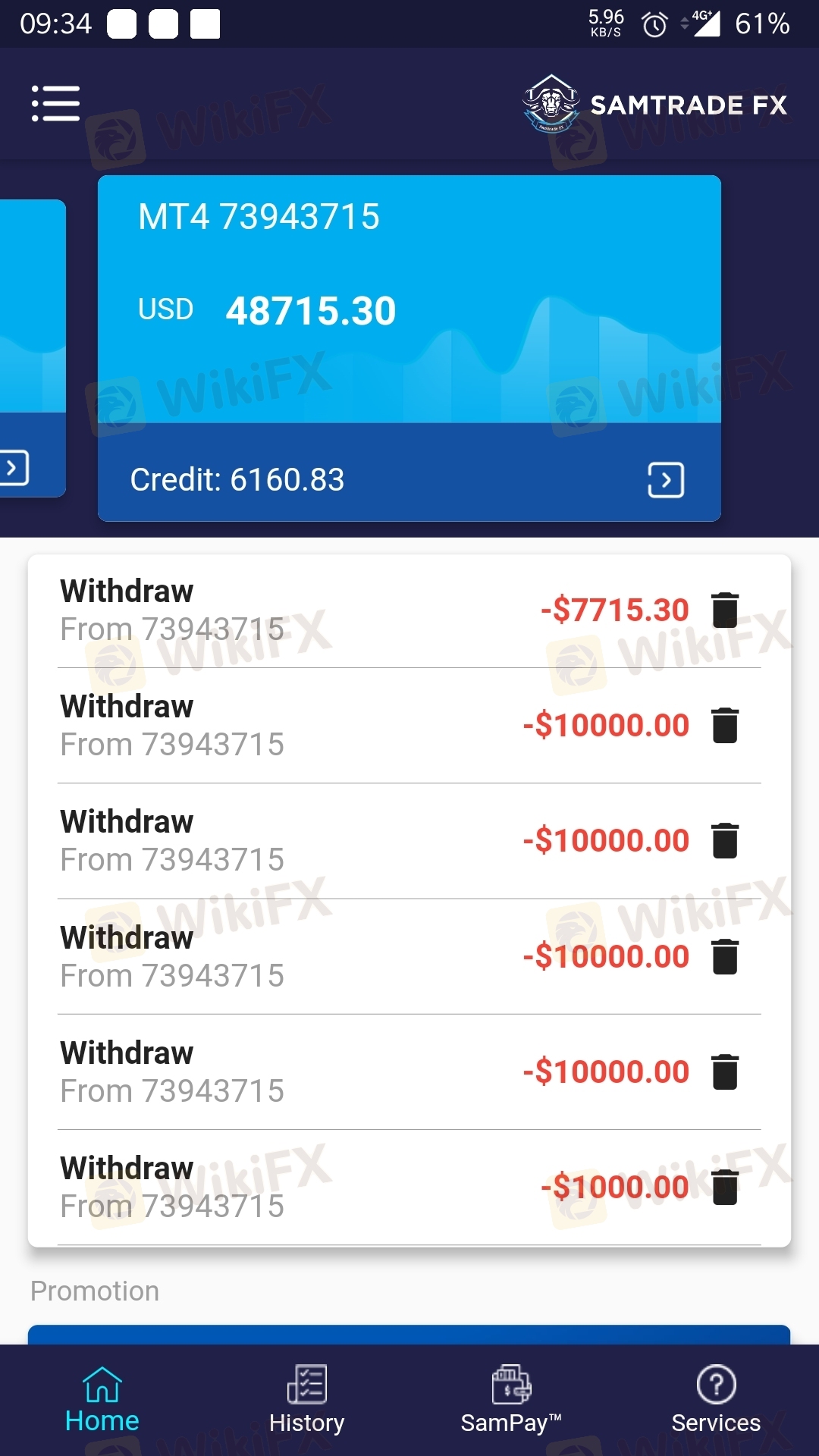Delete the -$1000.00 withdraw request
Screen dimensions: 819x1456
pos(725,1187)
